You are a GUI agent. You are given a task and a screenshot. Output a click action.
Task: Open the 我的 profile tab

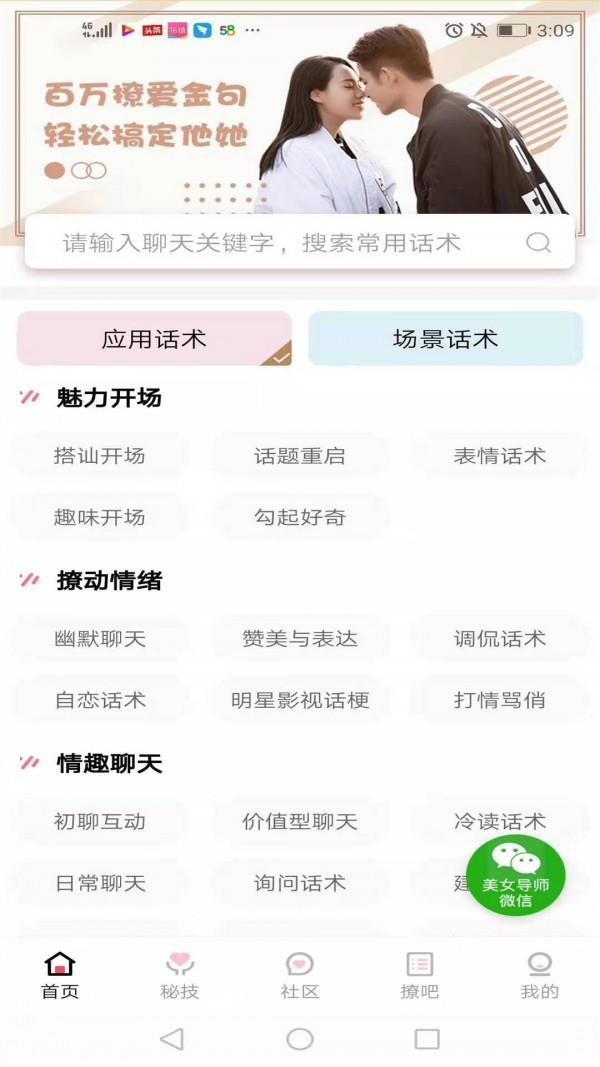(x=540, y=975)
